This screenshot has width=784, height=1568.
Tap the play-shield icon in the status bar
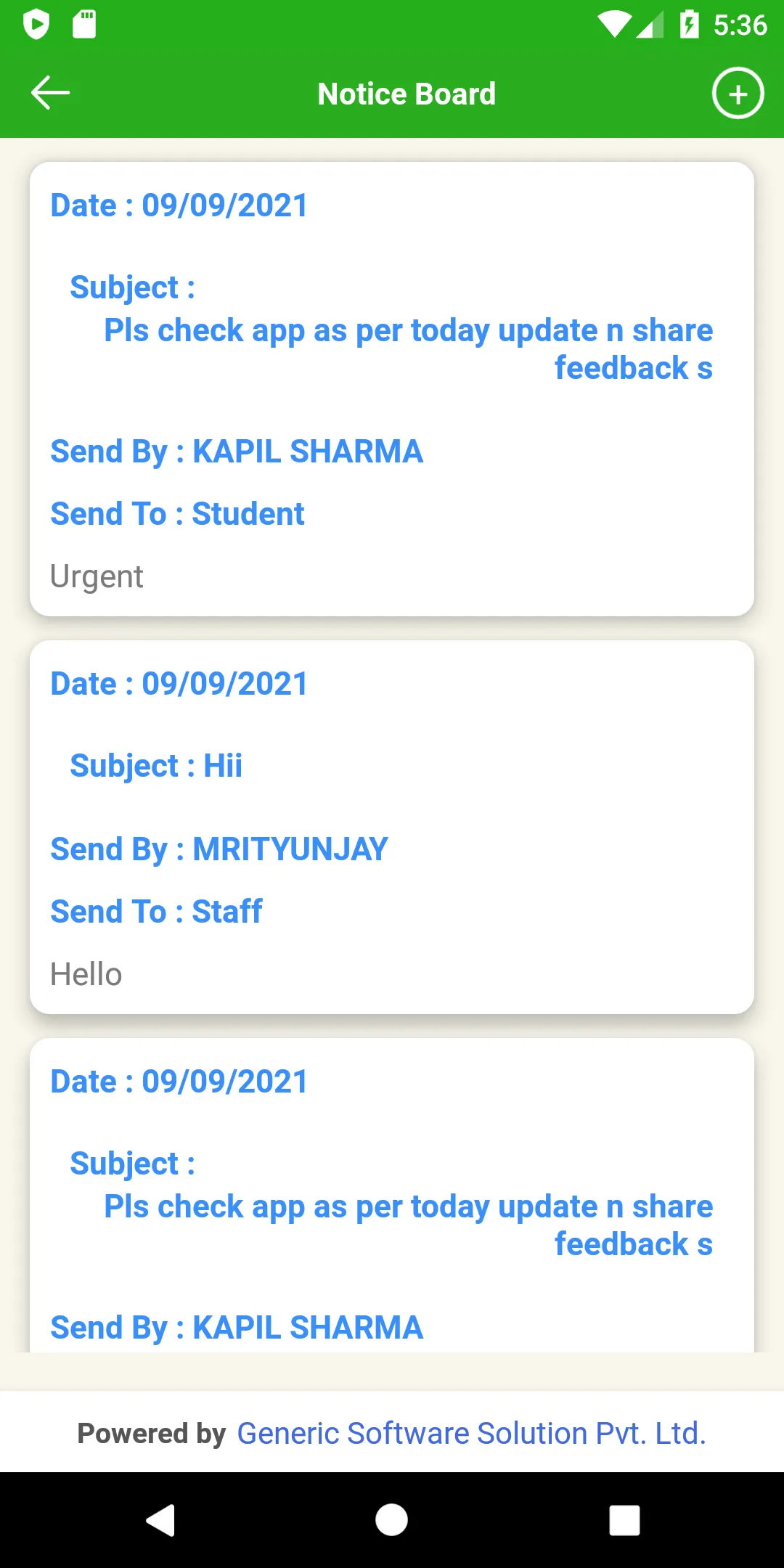37,23
